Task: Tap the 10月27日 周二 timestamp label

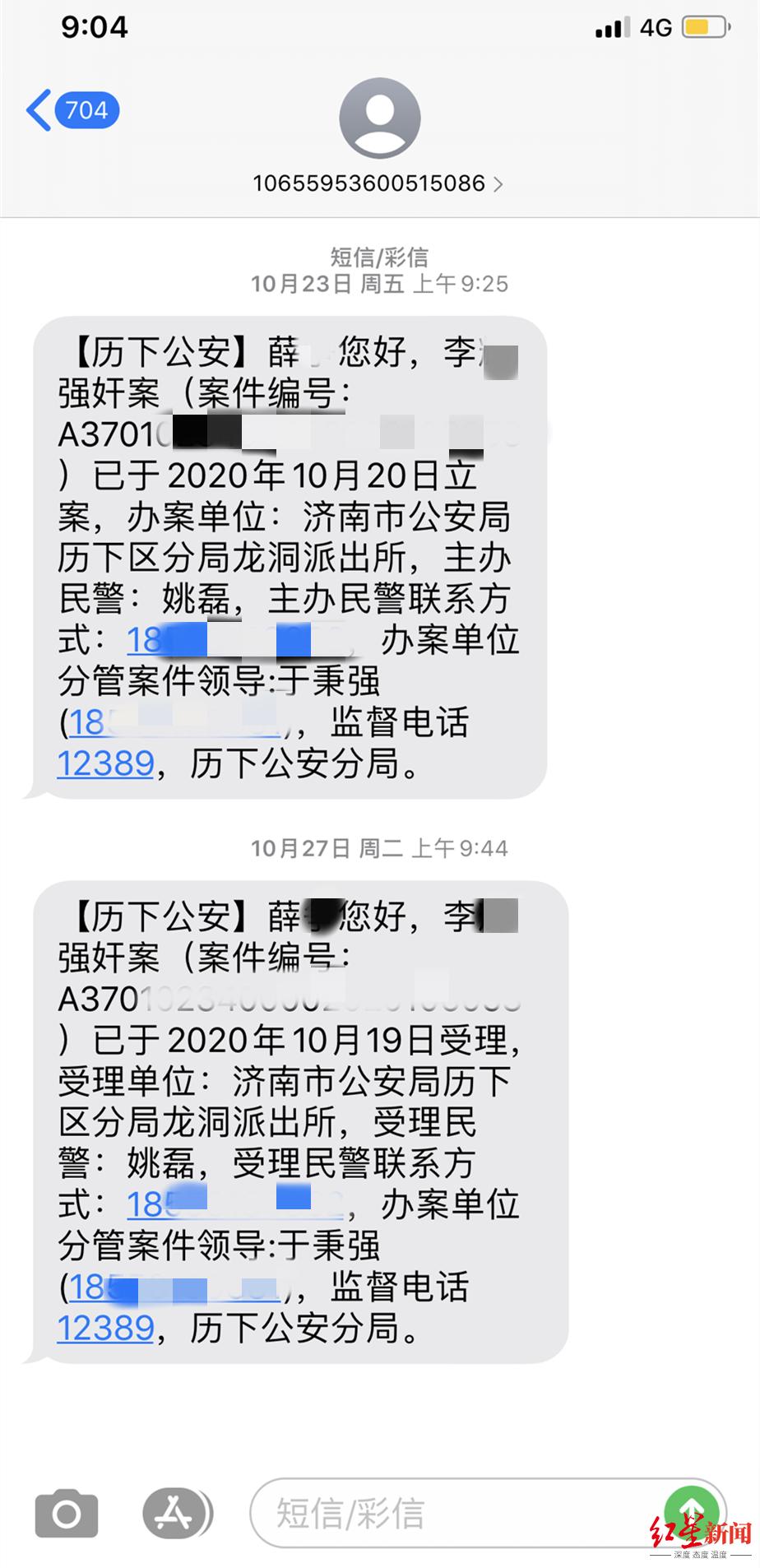Action: tap(379, 847)
